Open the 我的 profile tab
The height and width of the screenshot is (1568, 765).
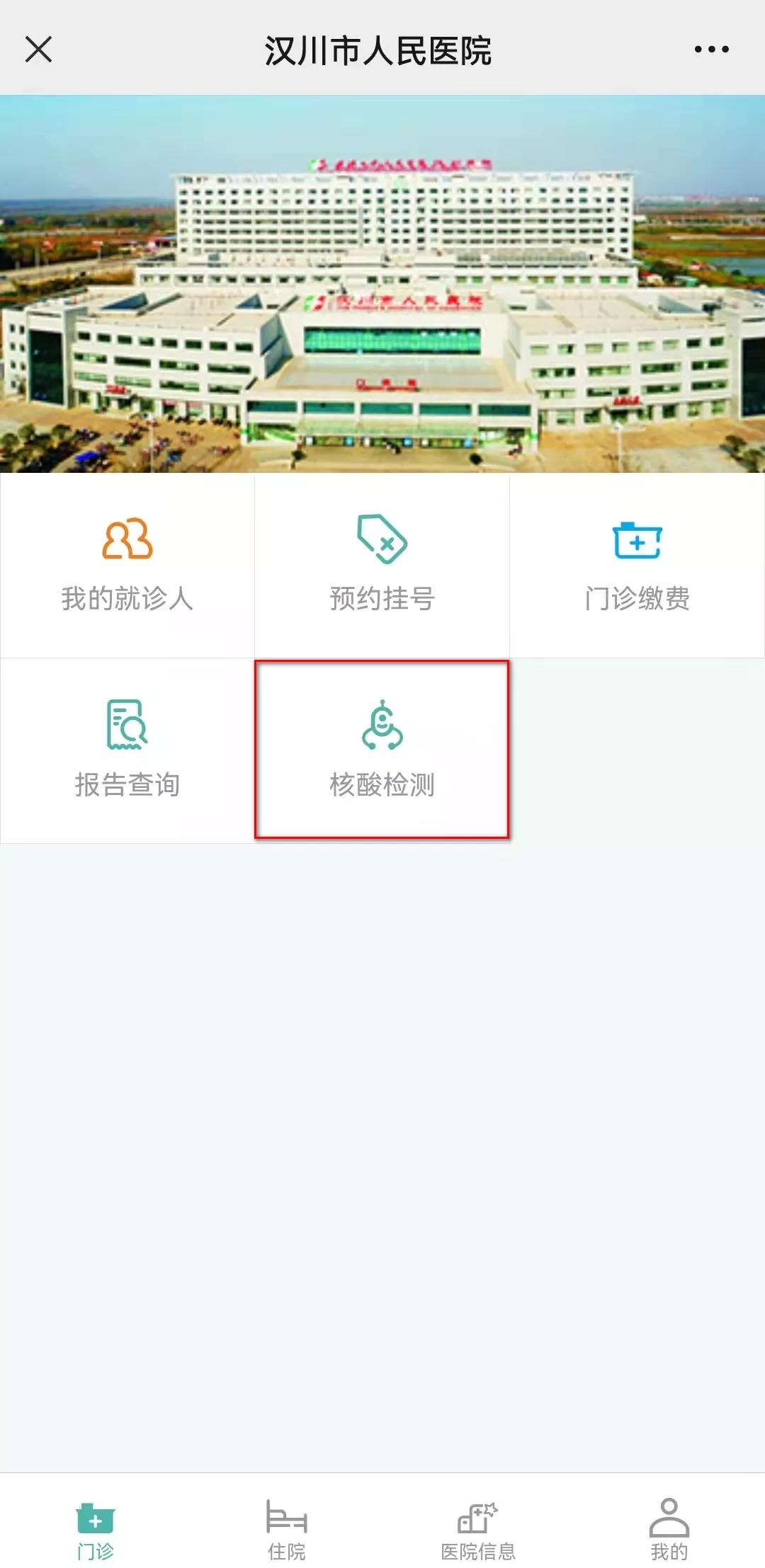669,1529
